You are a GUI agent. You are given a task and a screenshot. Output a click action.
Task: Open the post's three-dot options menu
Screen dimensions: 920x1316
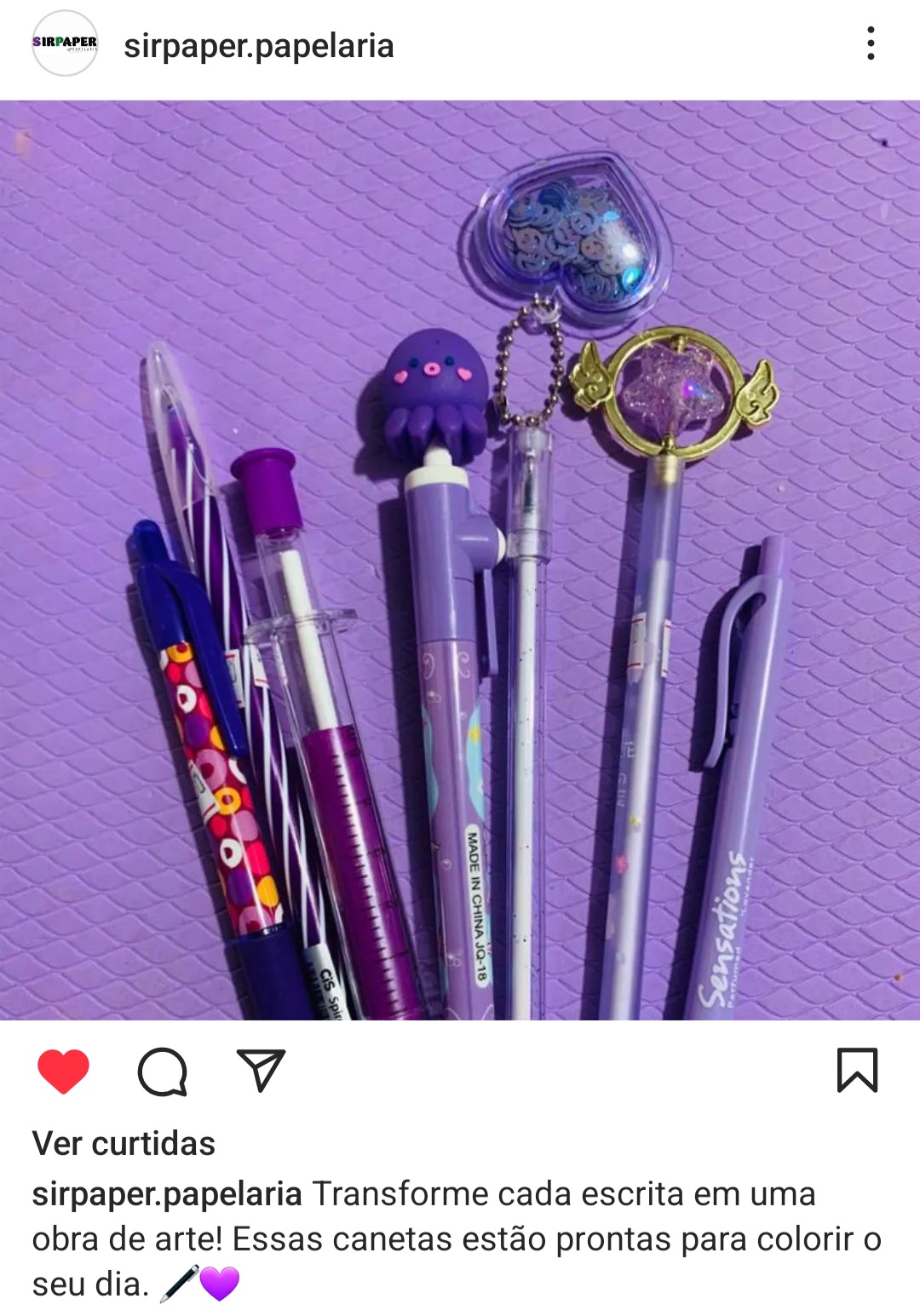tap(870, 43)
